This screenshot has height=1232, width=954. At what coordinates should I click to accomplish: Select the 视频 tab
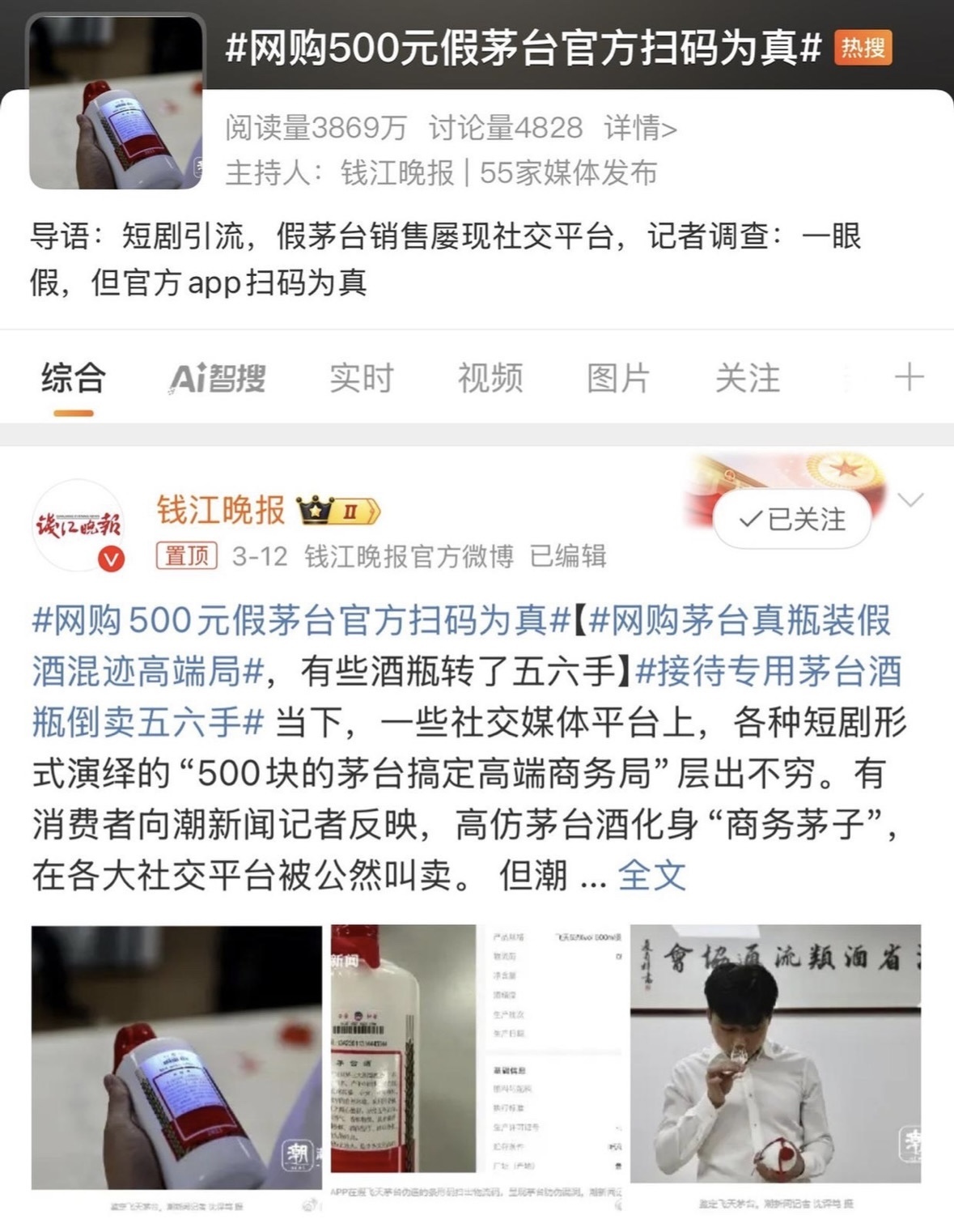click(x=490, y=378)
